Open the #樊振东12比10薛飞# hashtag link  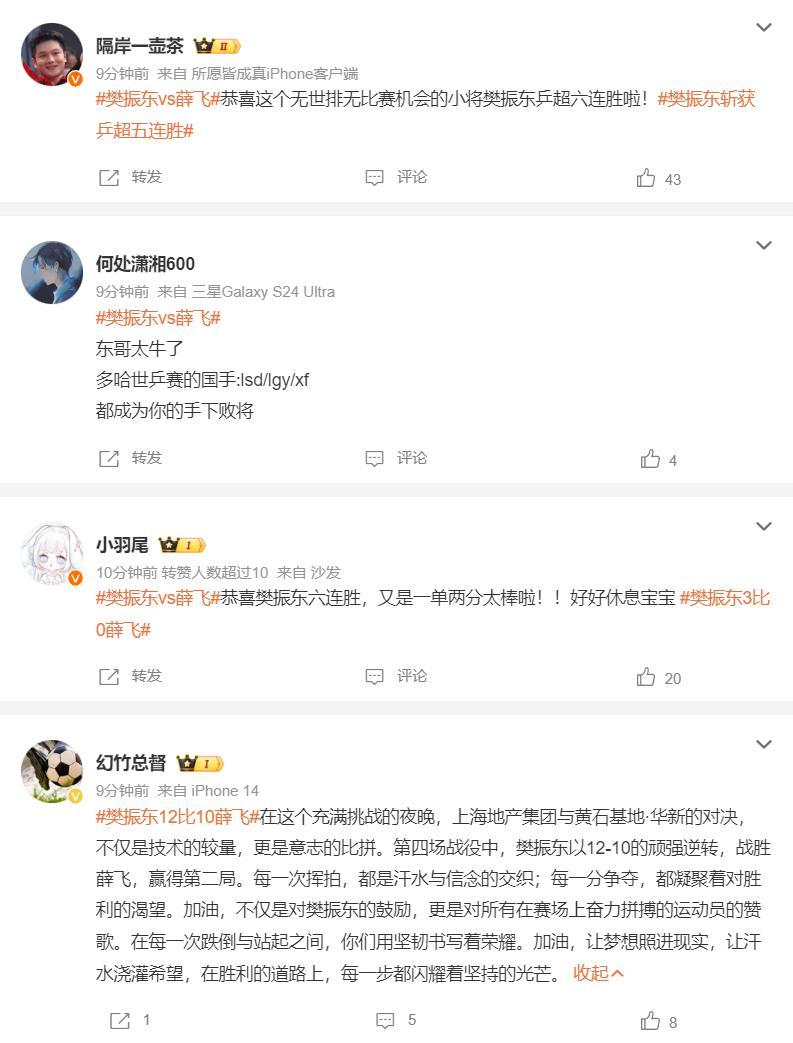click(178, 817)
